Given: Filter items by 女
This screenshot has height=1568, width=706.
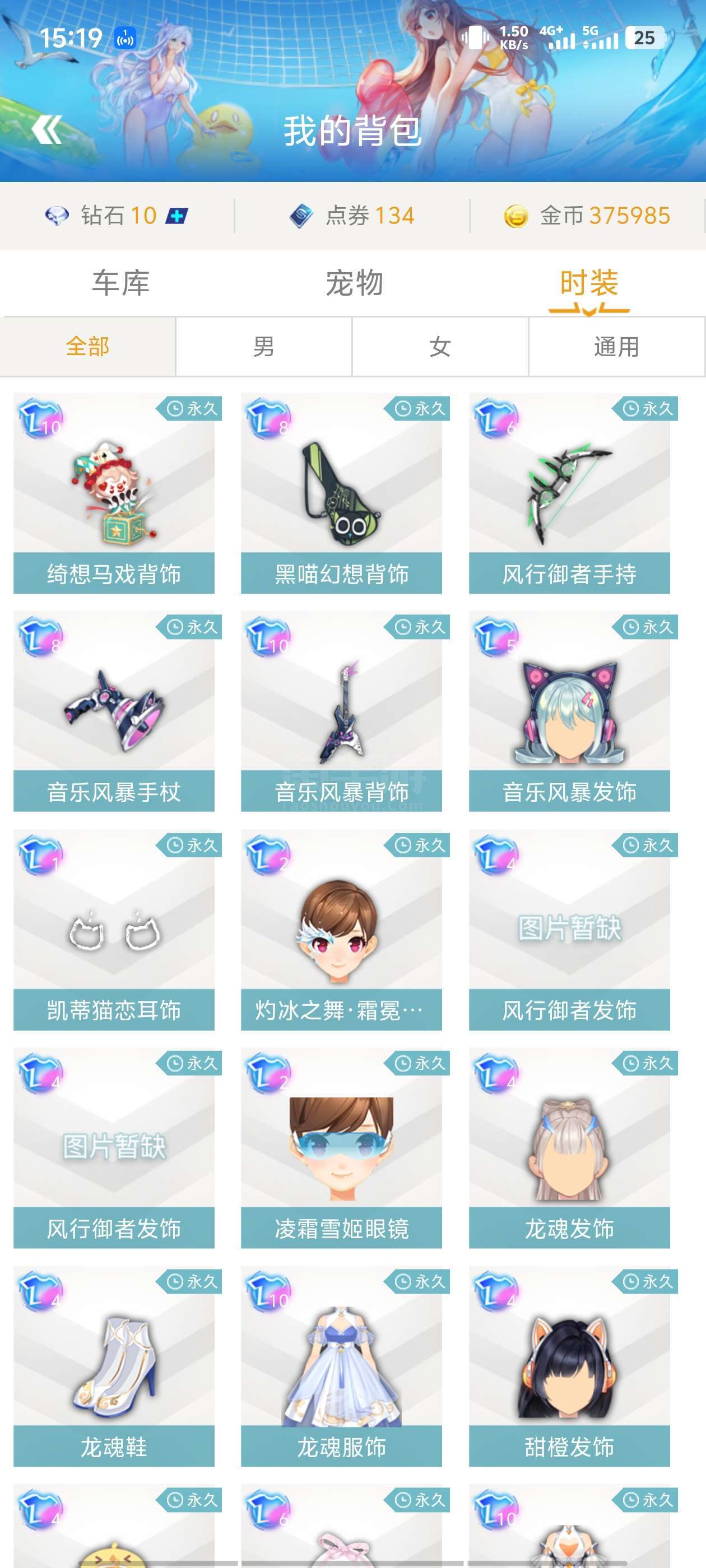Looking at the screenshot, I should [440, 347].
